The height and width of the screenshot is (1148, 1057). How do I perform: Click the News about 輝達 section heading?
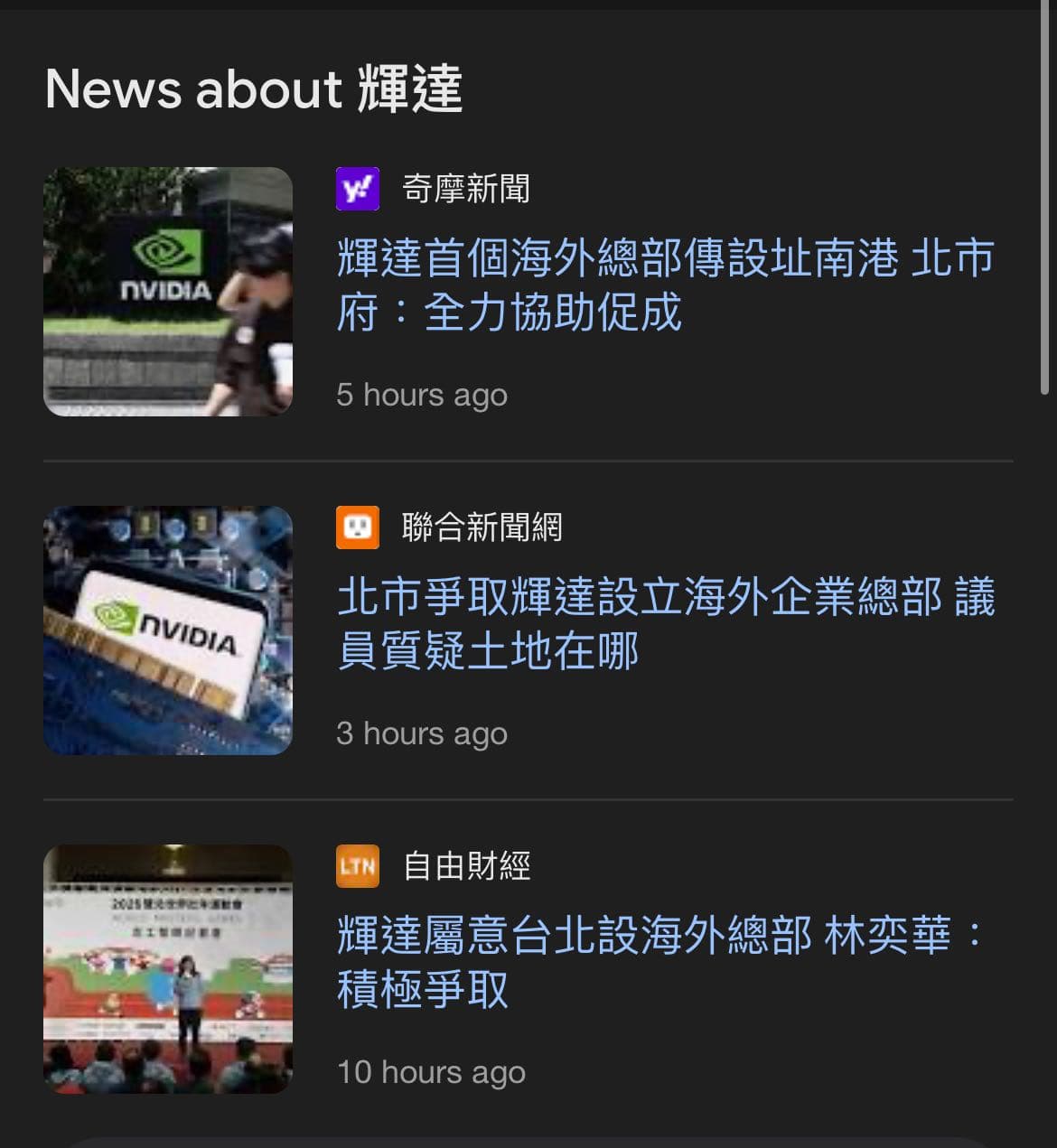257,89
